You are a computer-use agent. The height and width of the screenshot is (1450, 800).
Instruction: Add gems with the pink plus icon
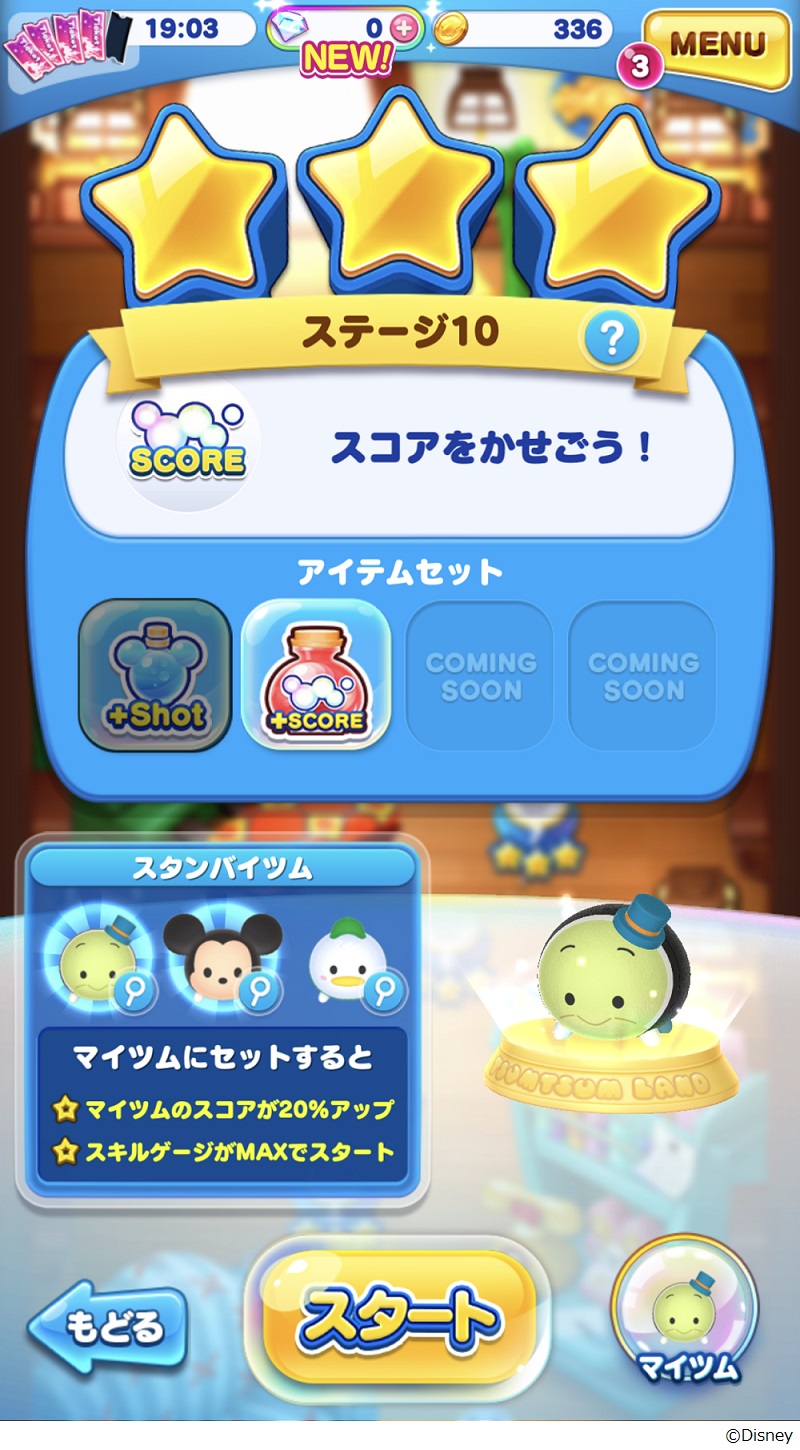tap(404, 29)
